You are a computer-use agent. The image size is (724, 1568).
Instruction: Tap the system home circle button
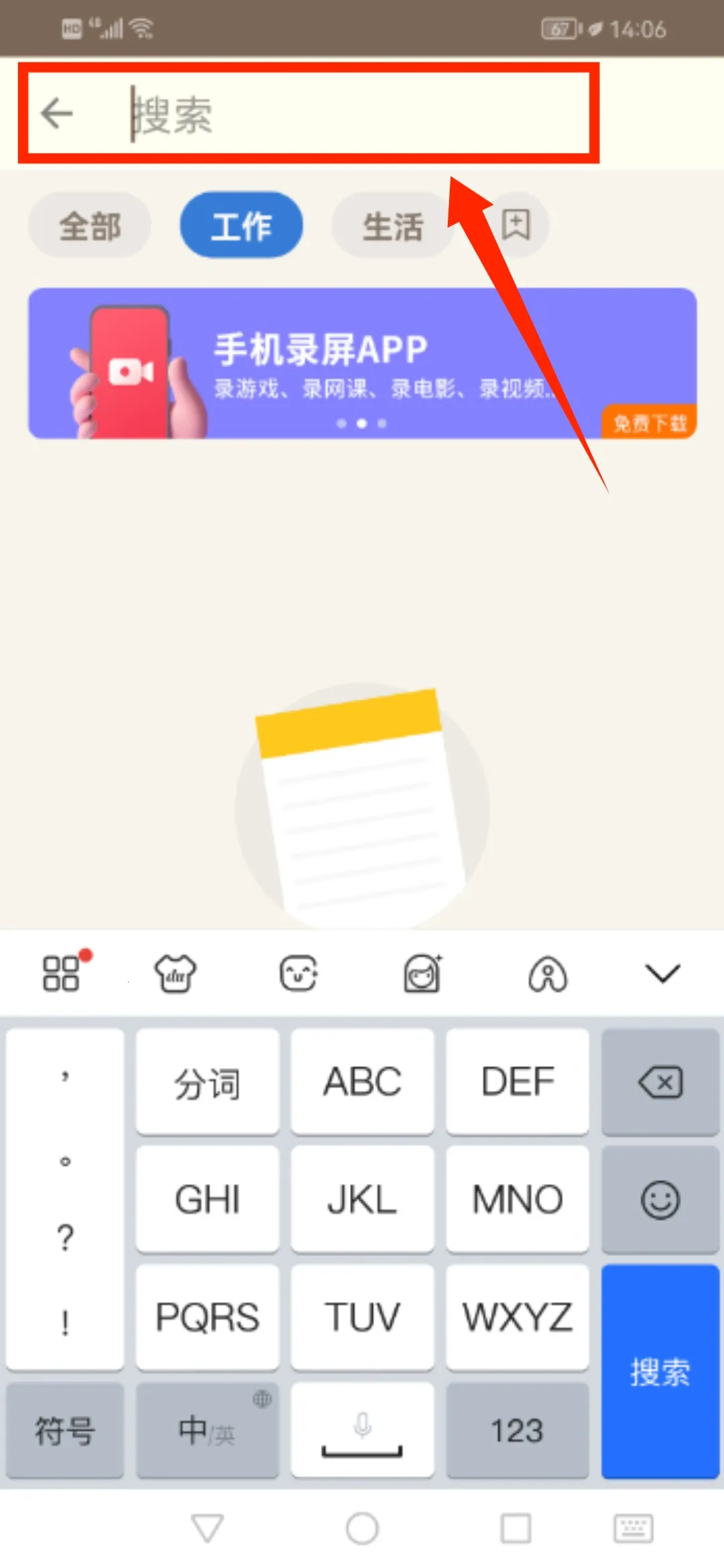click(x=362, y=1528)
